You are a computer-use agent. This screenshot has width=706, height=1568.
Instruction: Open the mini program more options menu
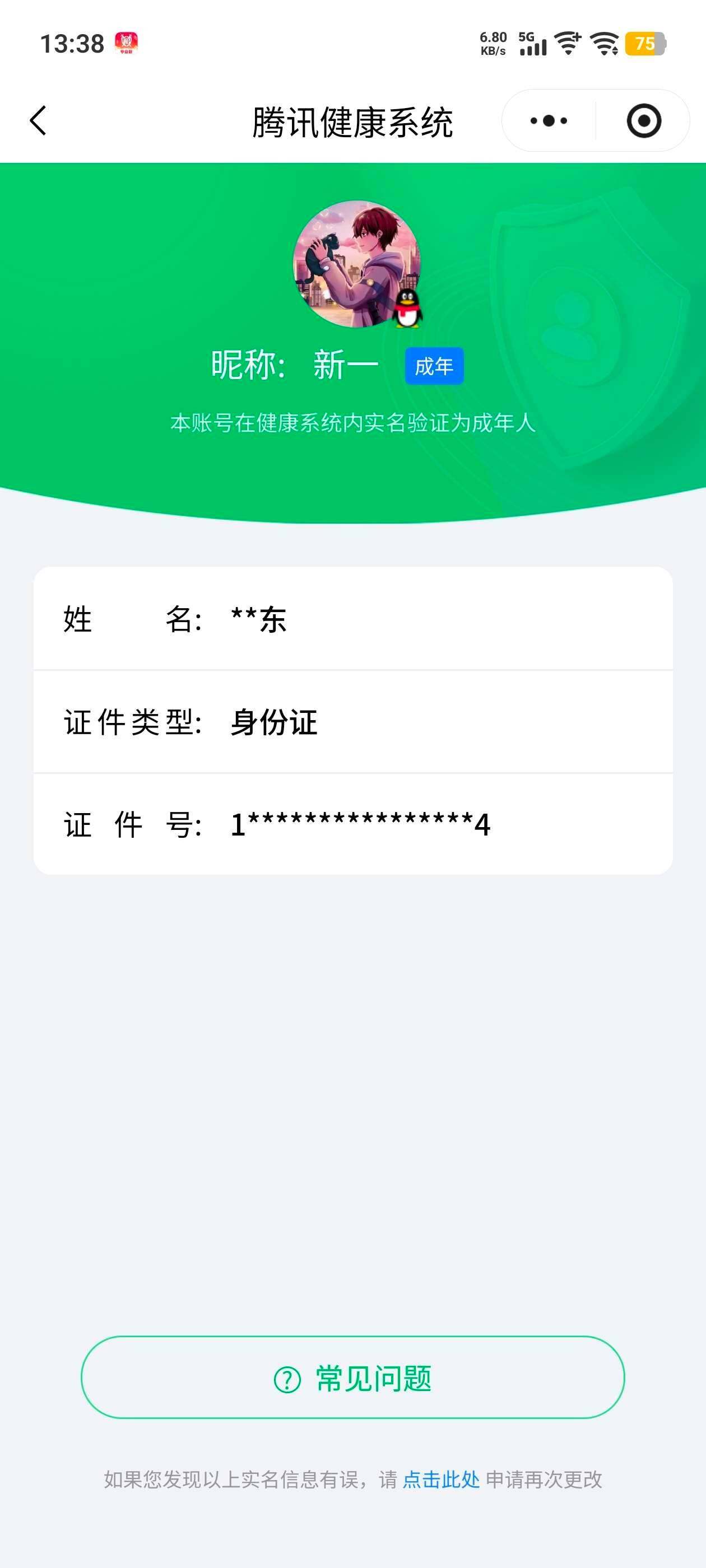(x=547, y=120)
